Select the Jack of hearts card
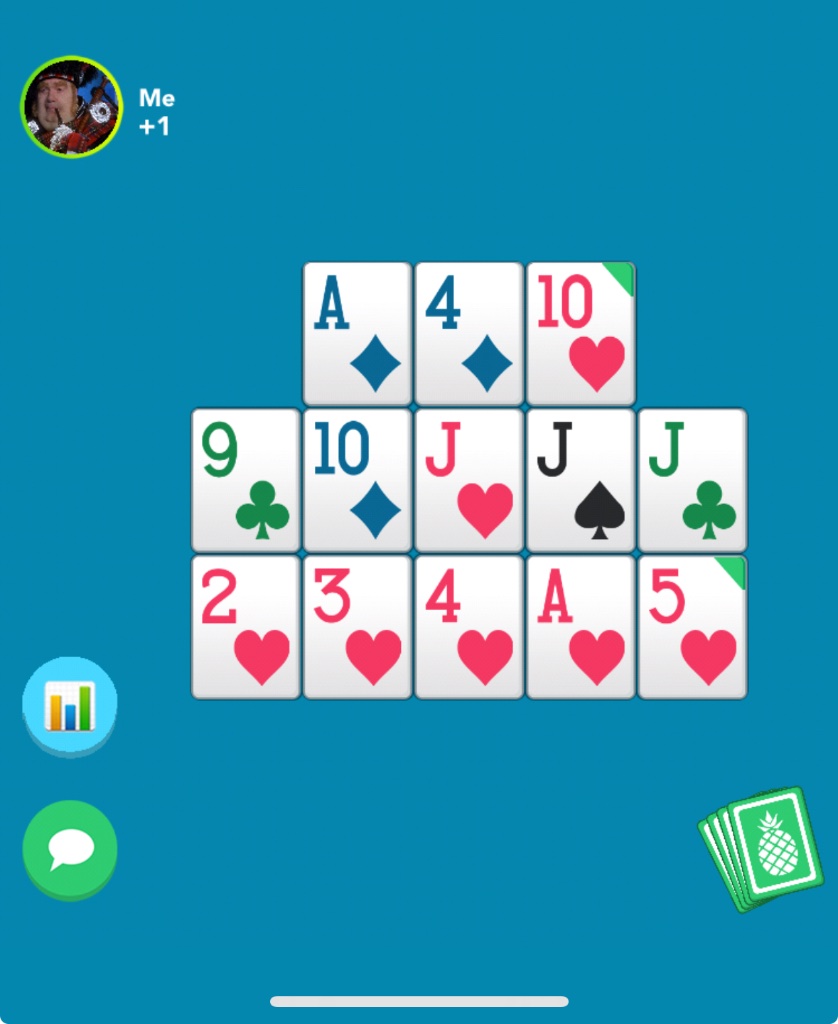This screenshot has height=1024, width=838. click(x=469, y=480)
